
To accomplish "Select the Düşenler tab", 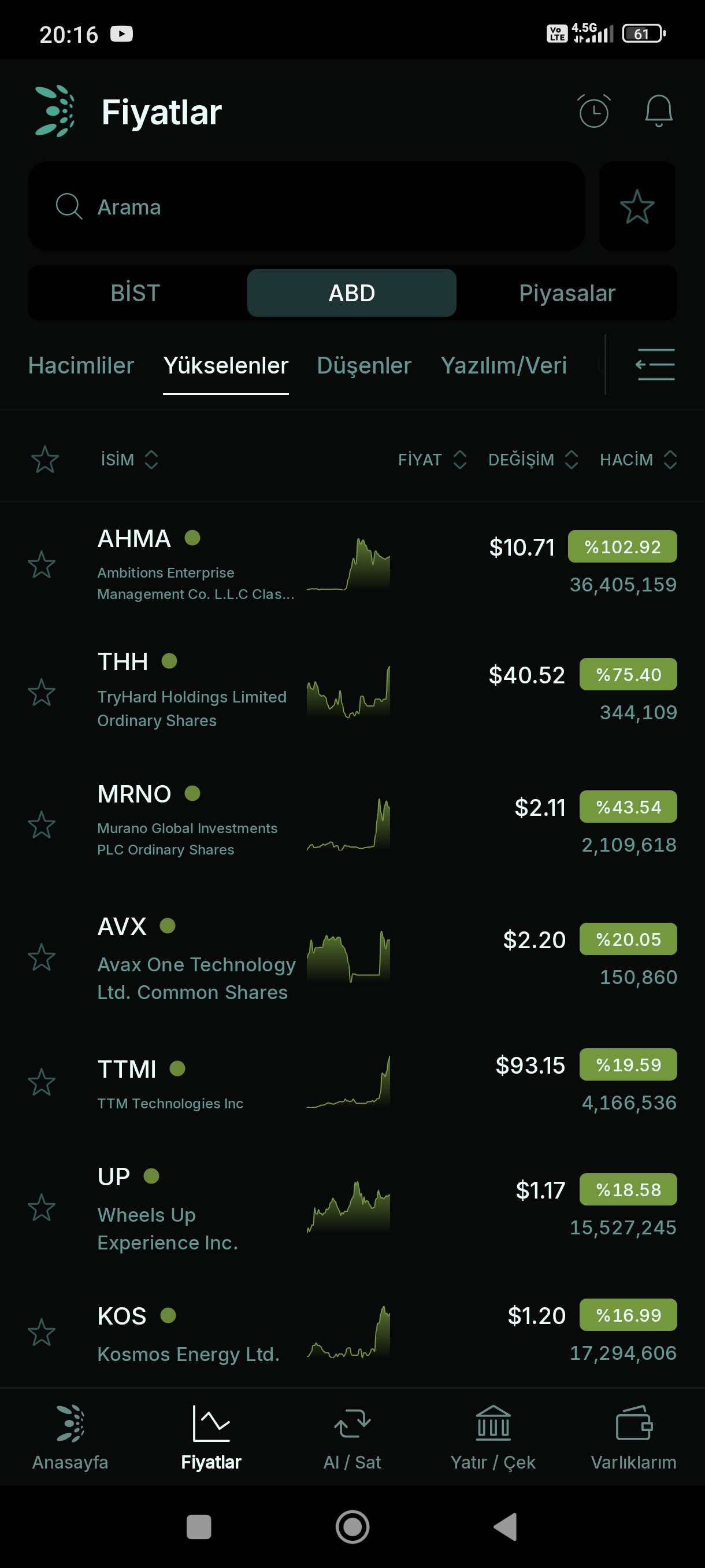I will (x=363, y=365).
